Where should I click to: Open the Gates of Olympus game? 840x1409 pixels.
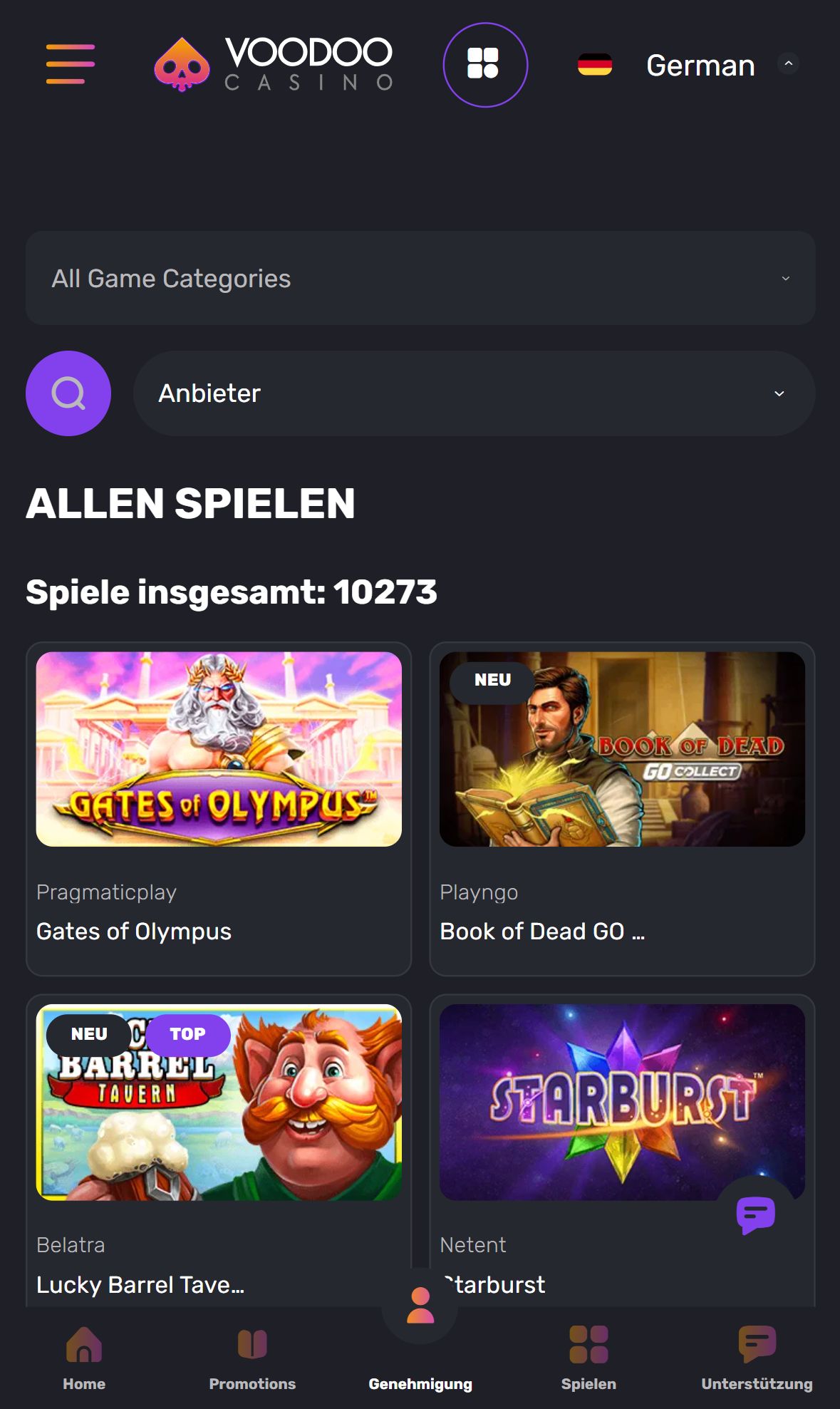[x=219, y=809]
